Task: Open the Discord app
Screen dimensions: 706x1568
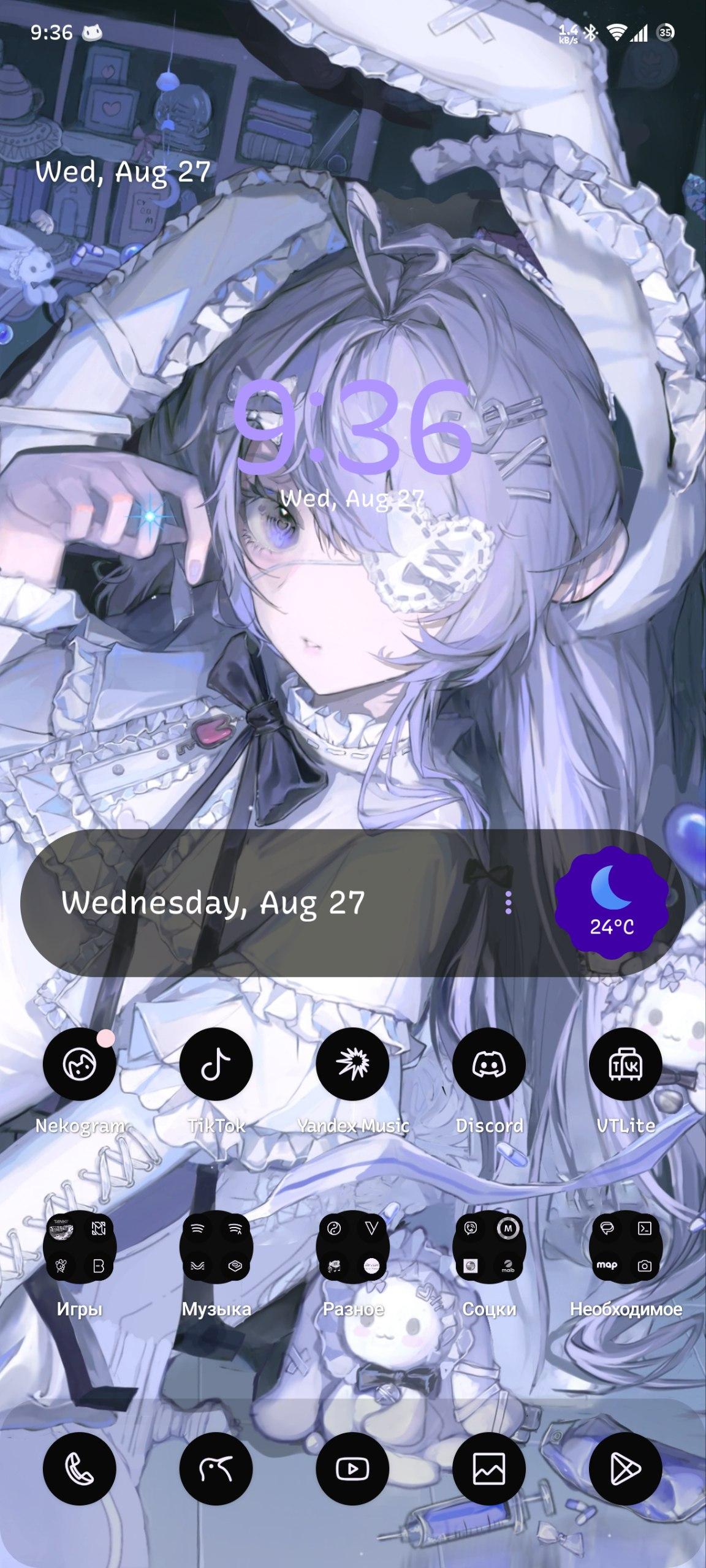Action: pos(489,1065)
